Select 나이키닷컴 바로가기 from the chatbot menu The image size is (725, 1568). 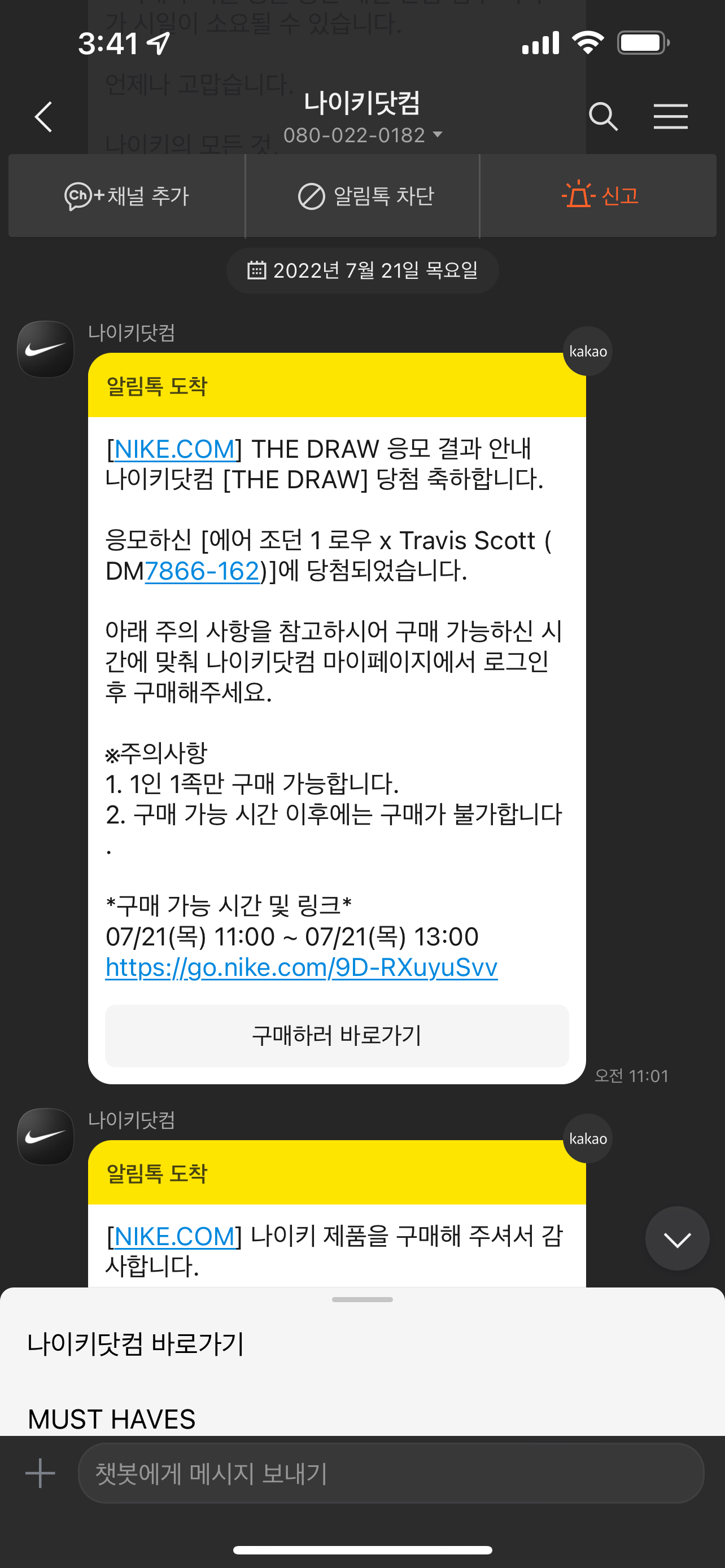[x=136, y=1343]
